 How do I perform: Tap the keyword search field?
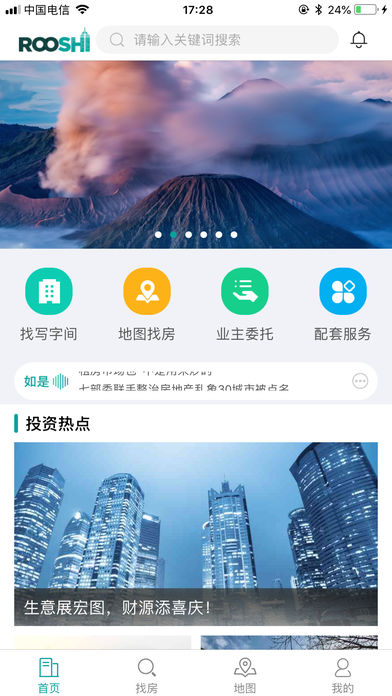217,40
